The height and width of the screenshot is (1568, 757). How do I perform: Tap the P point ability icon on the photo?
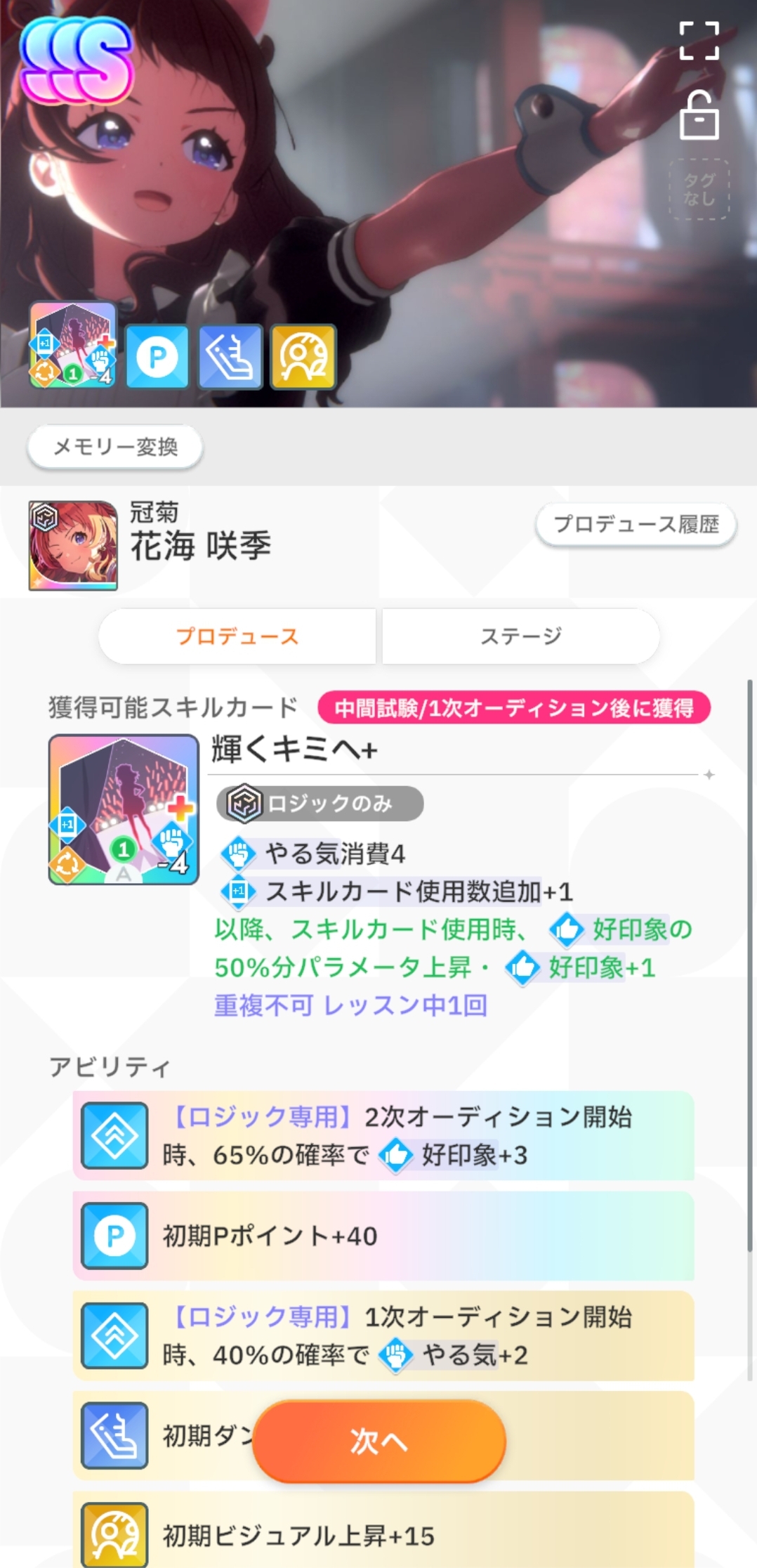157,357
